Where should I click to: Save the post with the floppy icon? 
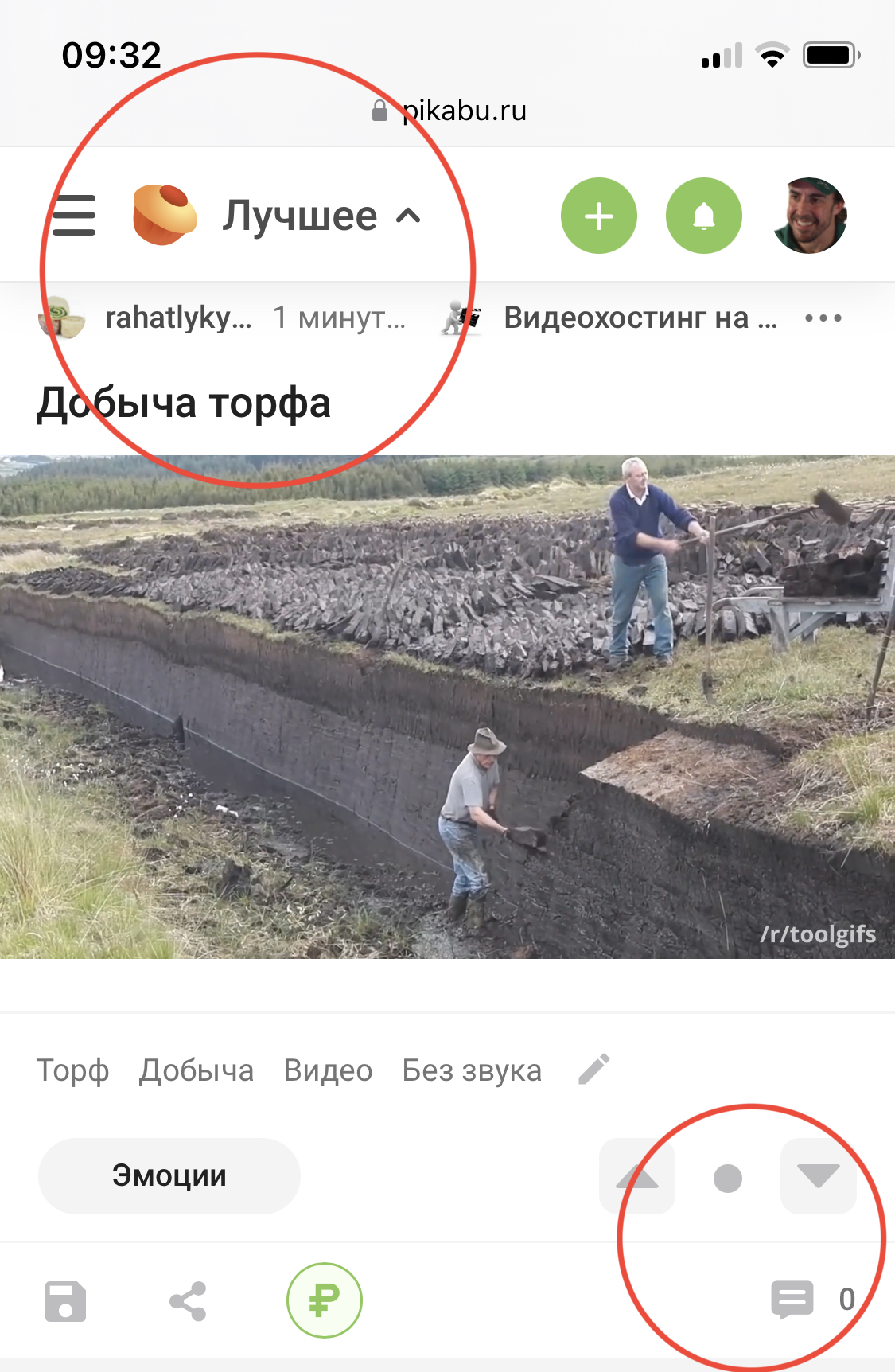pyautogui.click(x=65, y=1301)
